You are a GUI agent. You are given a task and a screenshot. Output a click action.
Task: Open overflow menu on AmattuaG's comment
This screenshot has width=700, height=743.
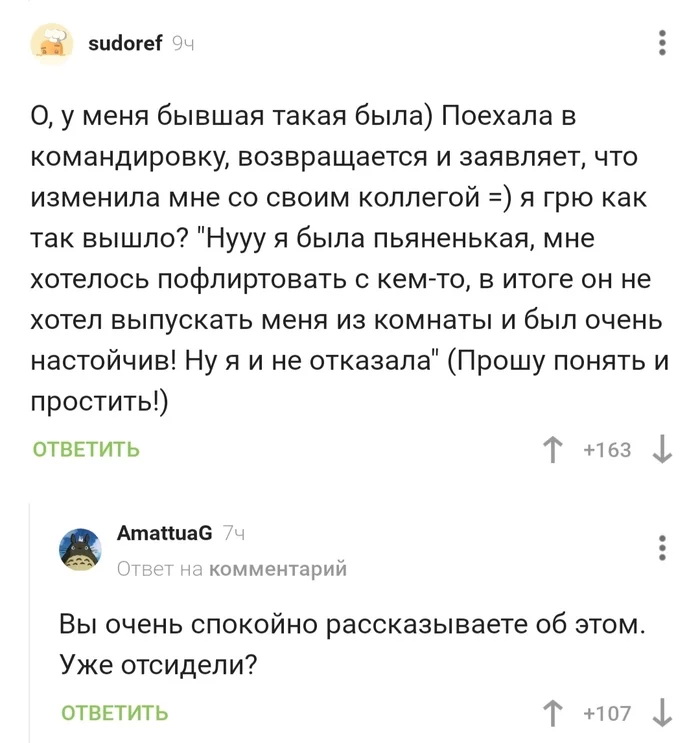pos(662,548)
